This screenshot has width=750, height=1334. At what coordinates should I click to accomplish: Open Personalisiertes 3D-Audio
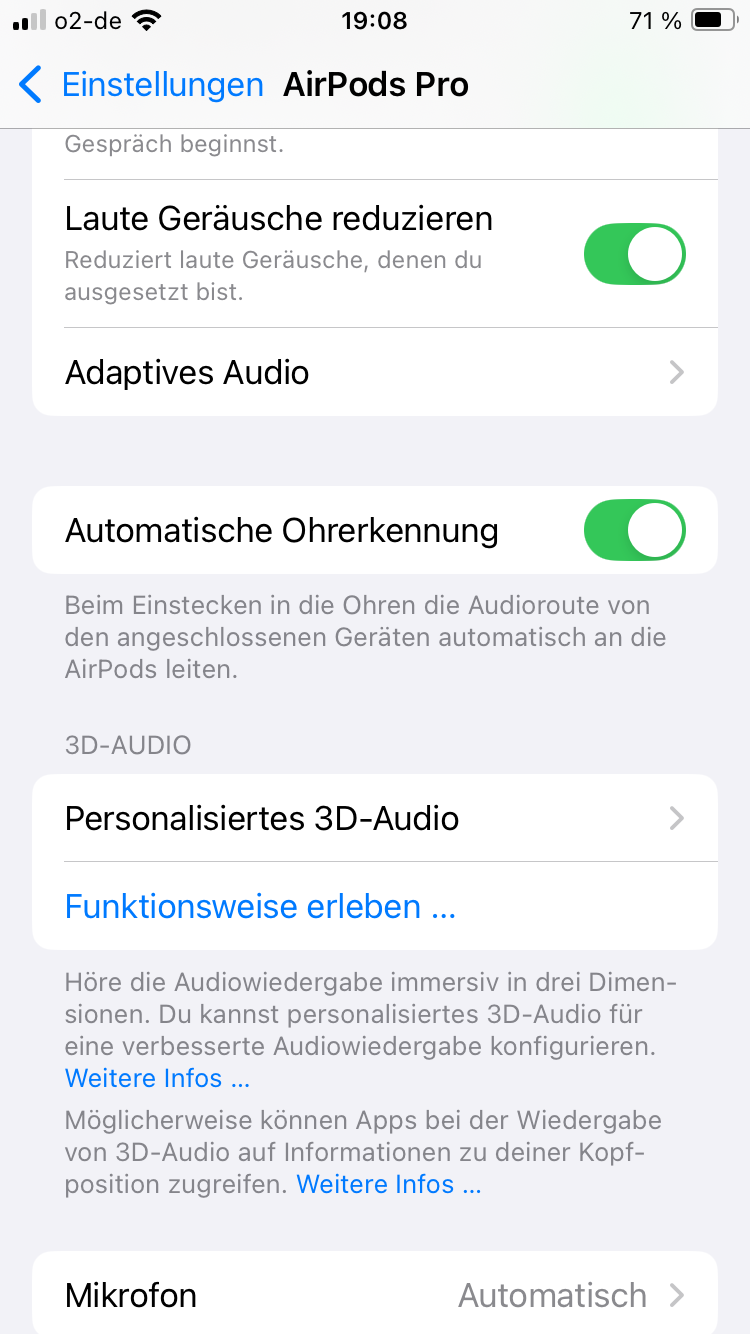[x=375, y=819]
